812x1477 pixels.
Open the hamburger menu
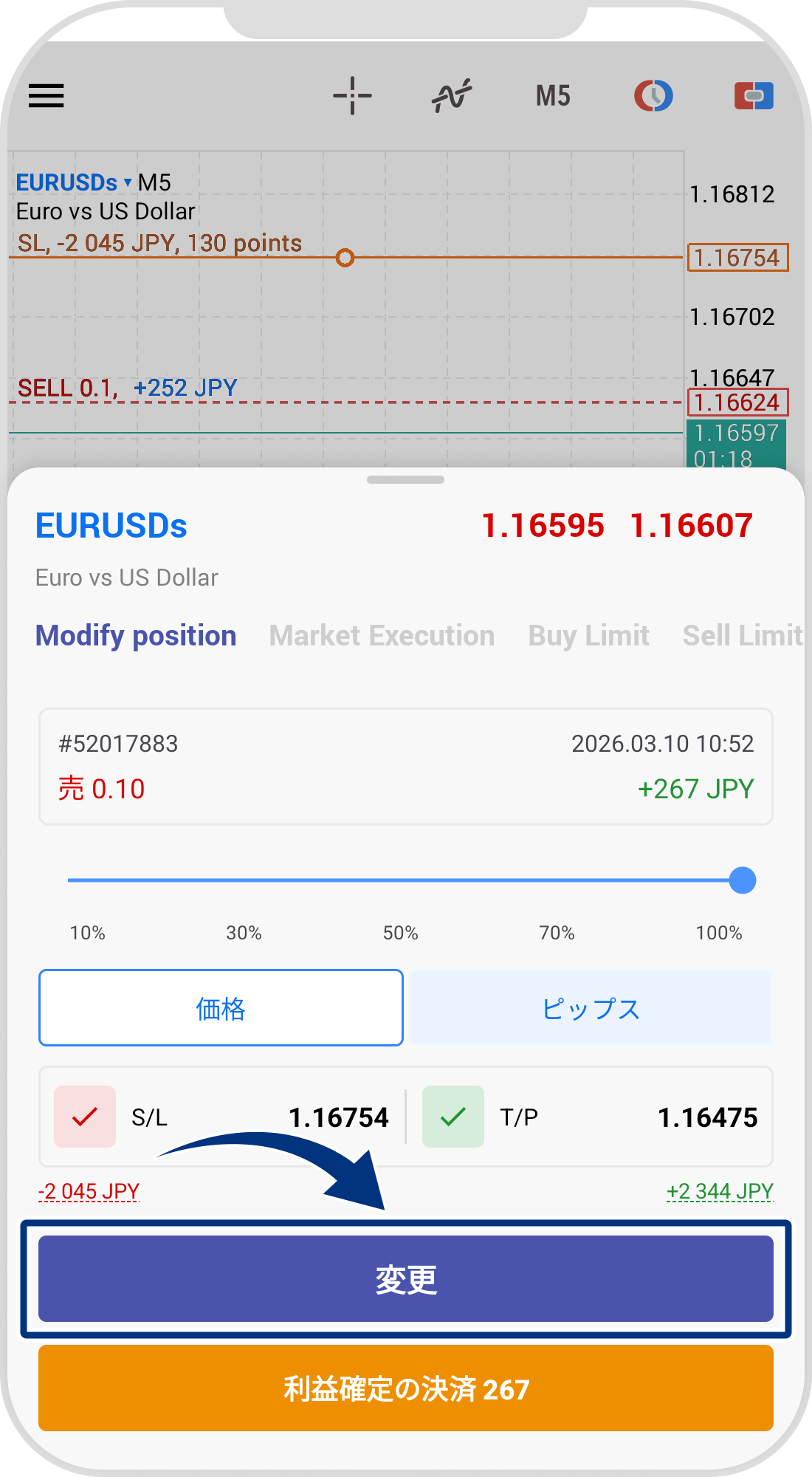point(47,96)
